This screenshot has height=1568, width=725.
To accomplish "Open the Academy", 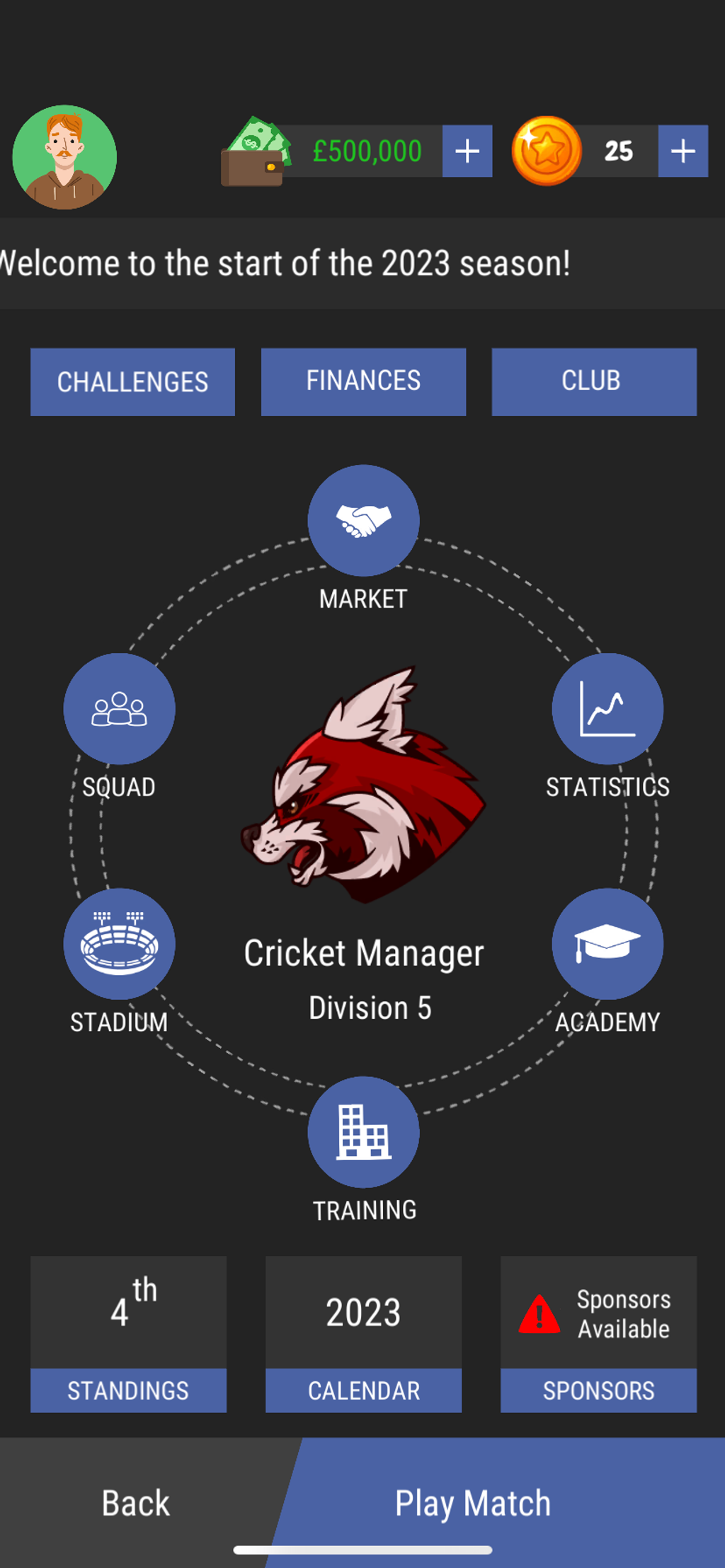I will 607,944.
